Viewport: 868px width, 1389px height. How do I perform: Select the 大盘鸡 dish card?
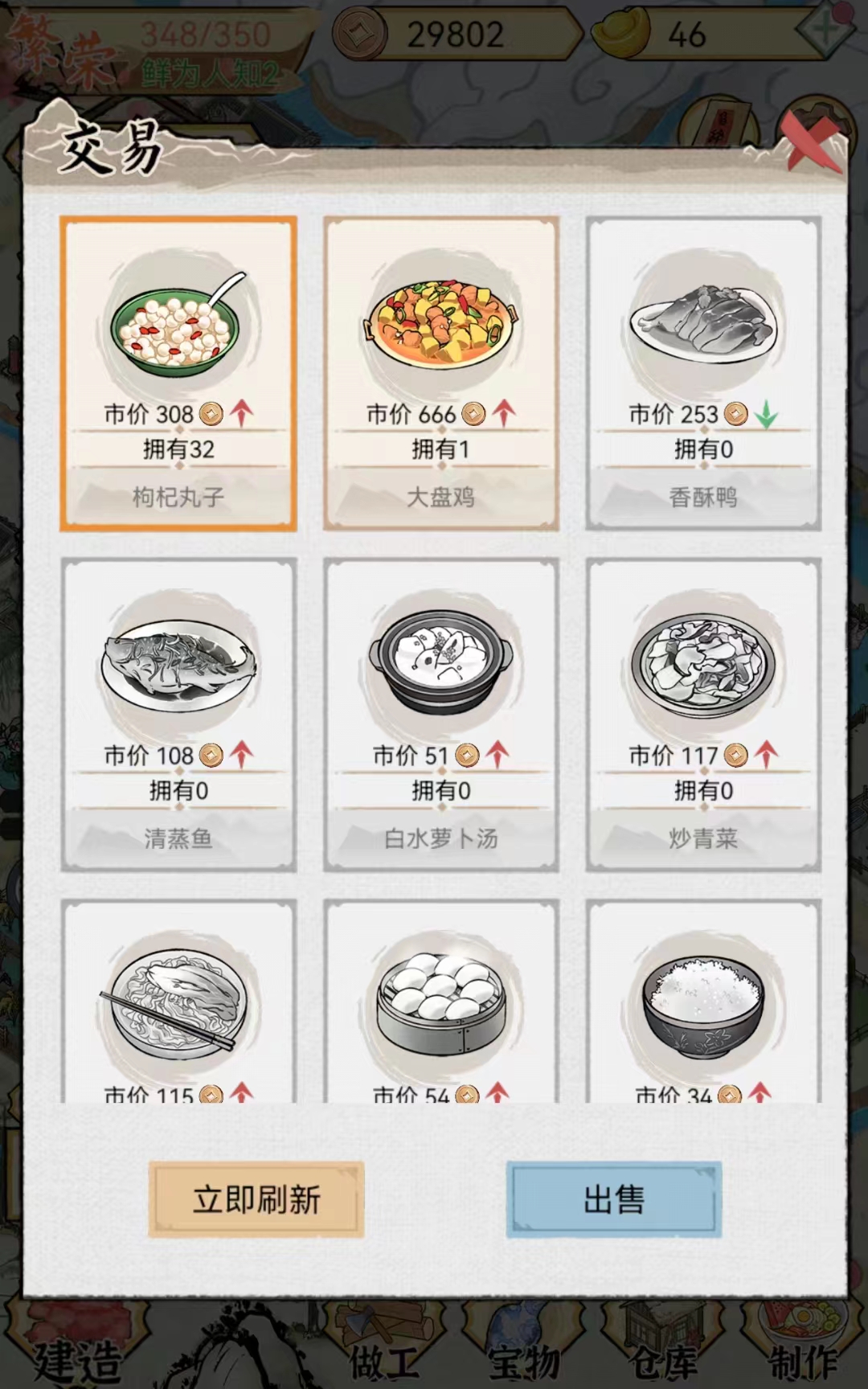[x=440, y=374]
